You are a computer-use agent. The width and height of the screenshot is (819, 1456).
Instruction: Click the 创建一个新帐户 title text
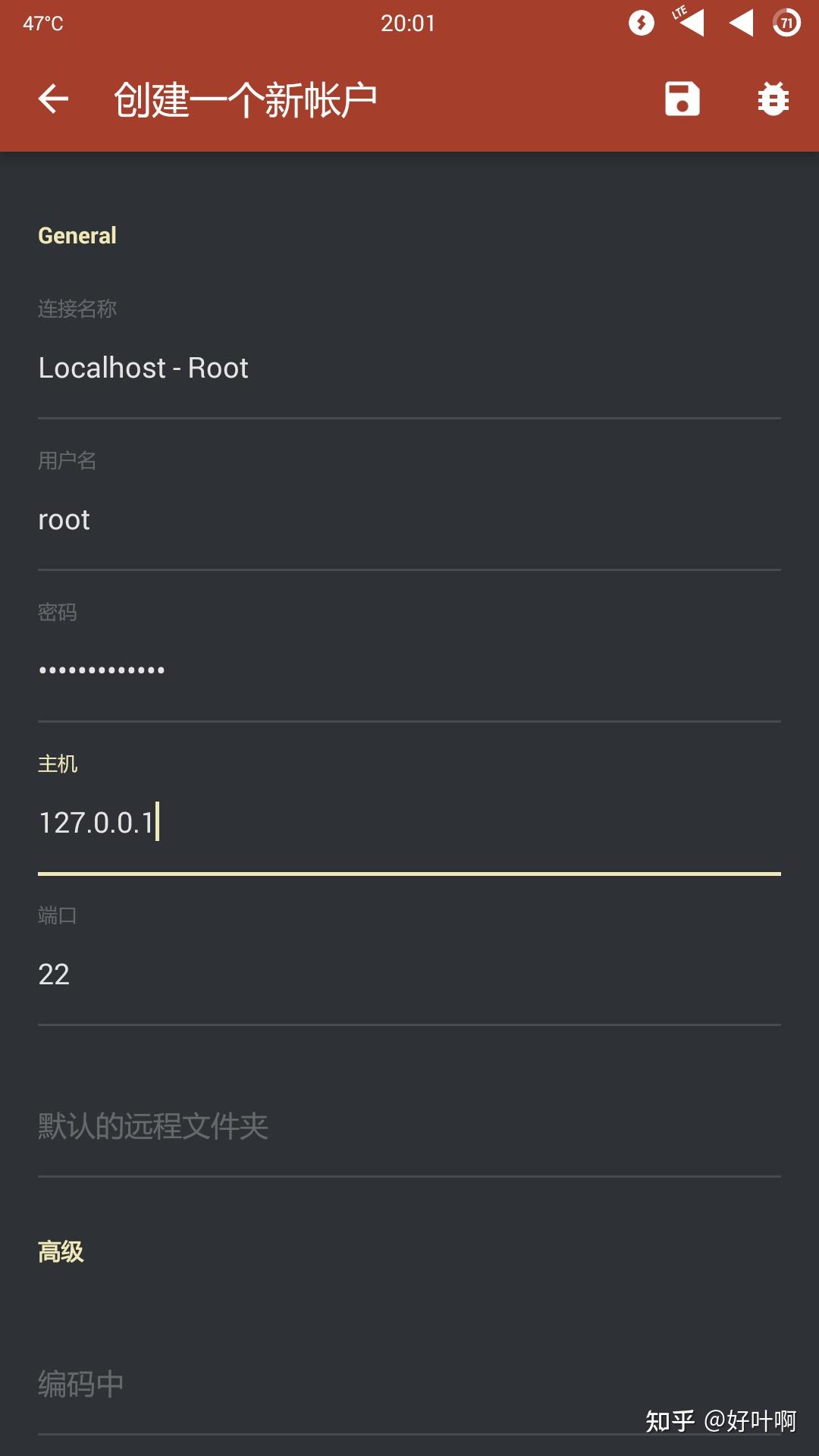tap(246, 98)
